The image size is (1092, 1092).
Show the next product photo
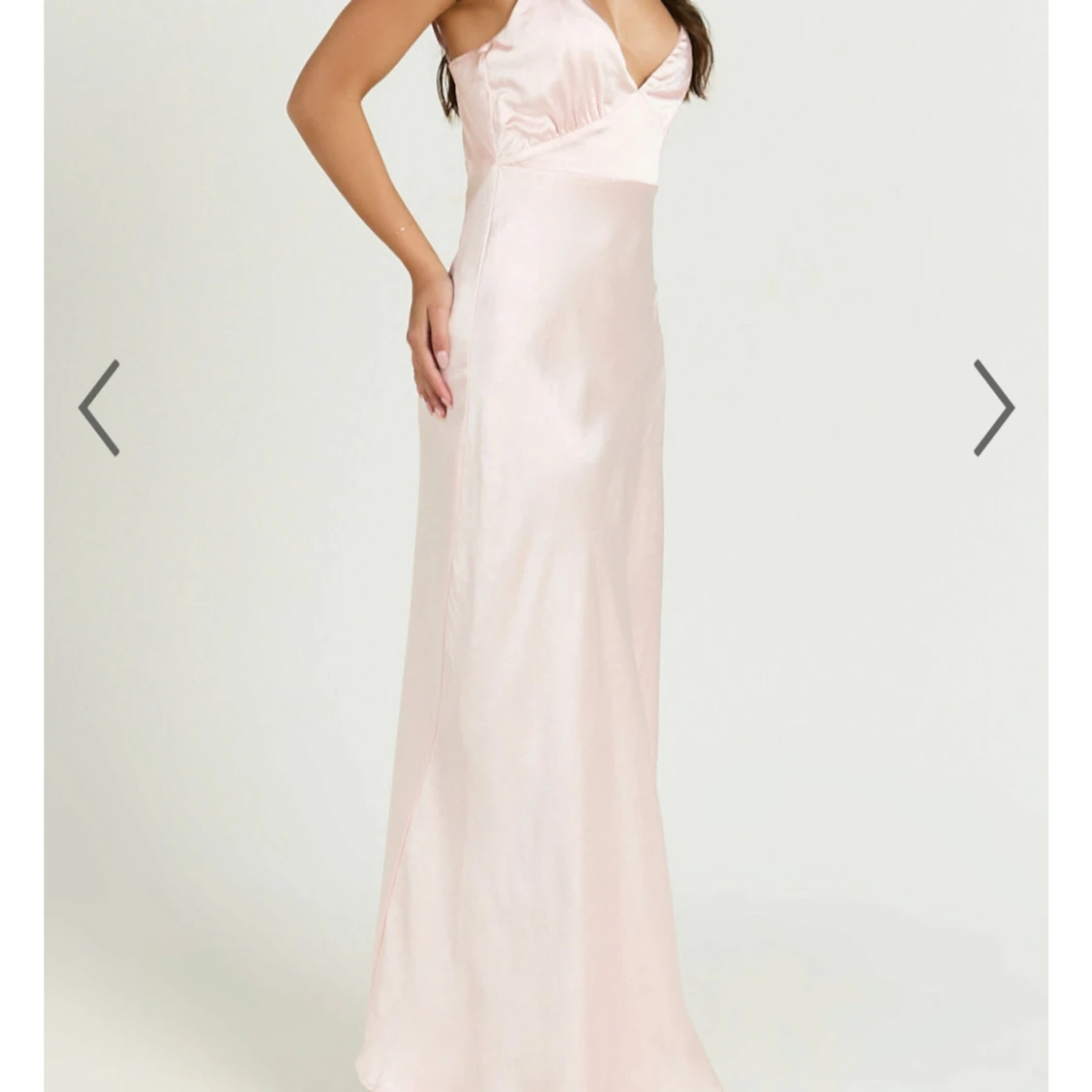pyautogui.click(x=993, y=408)
